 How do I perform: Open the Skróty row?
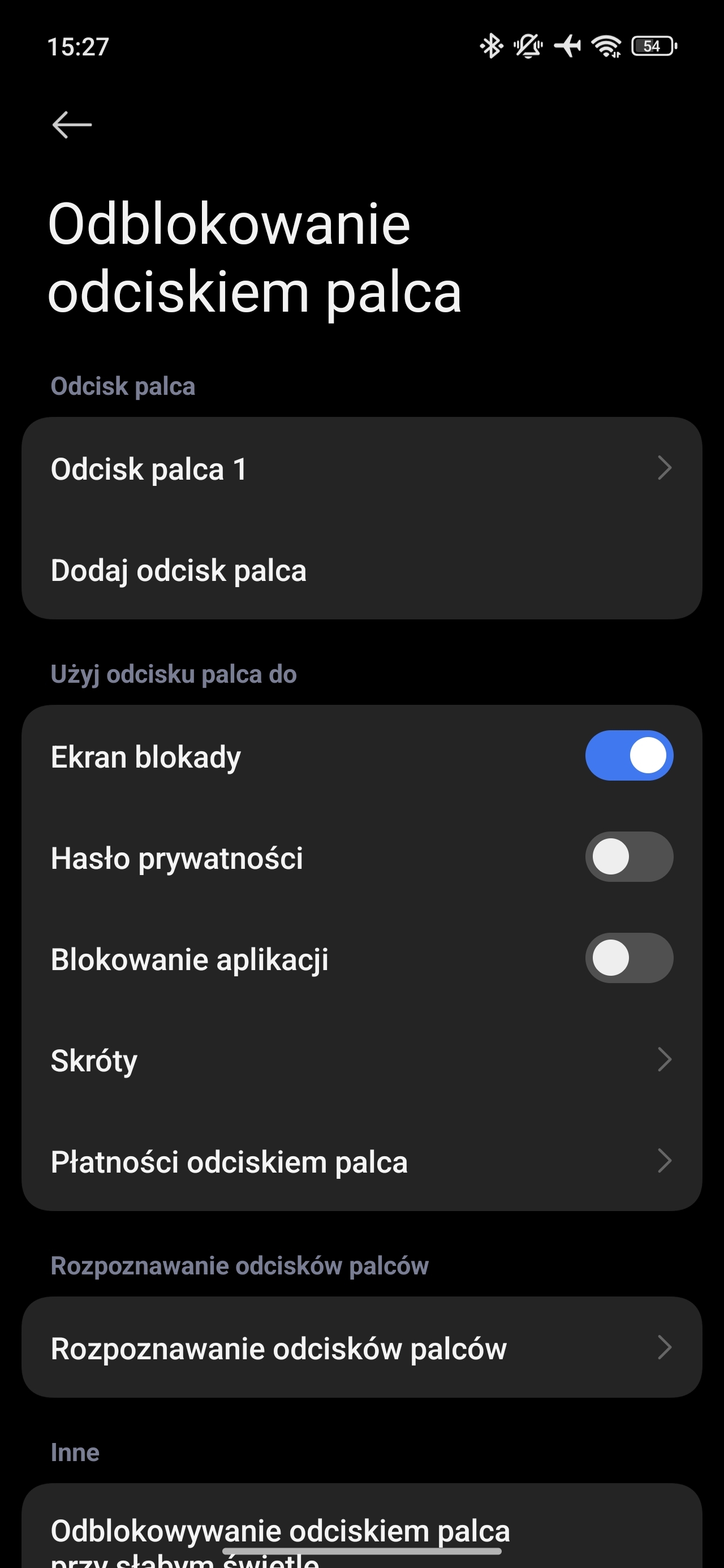[361, 1059]
